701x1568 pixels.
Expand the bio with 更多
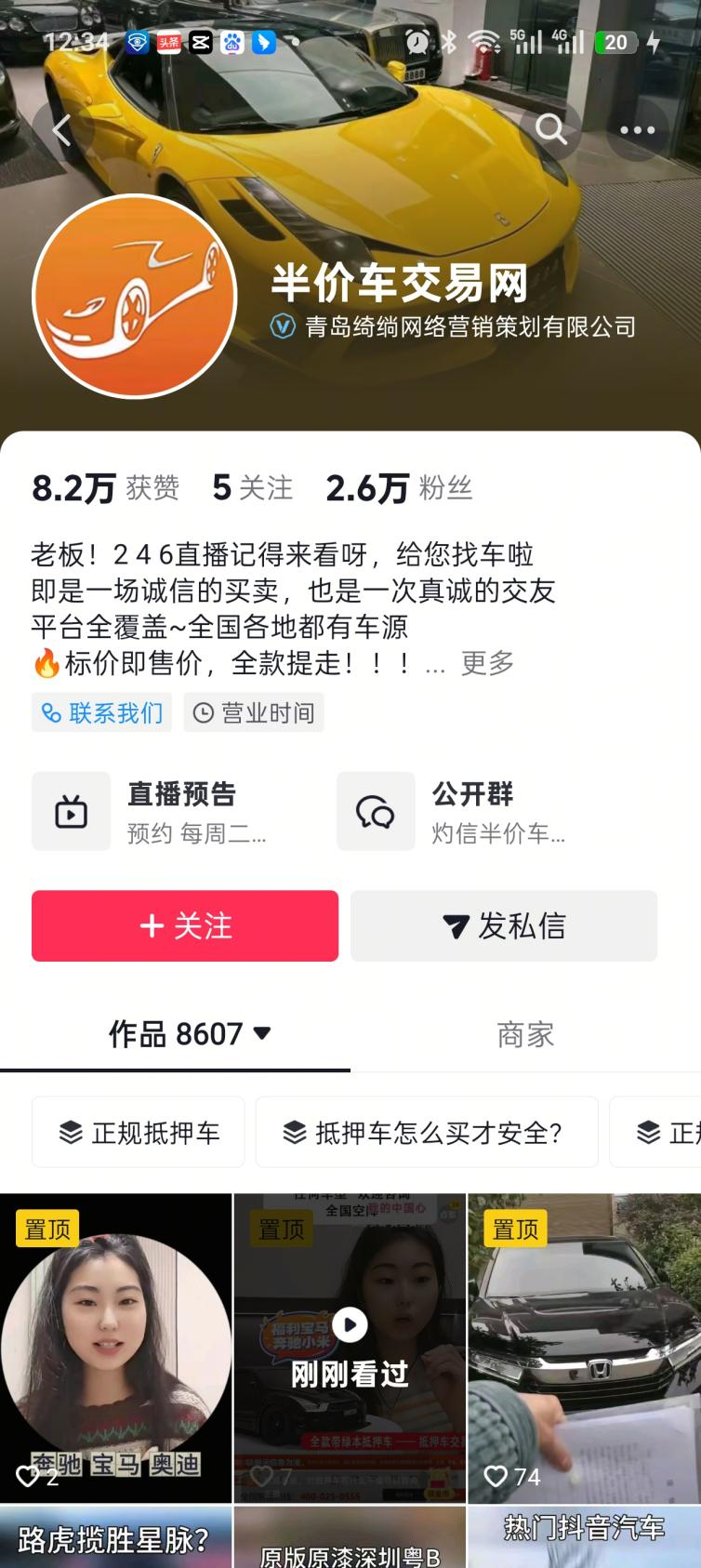click(487, 663)
